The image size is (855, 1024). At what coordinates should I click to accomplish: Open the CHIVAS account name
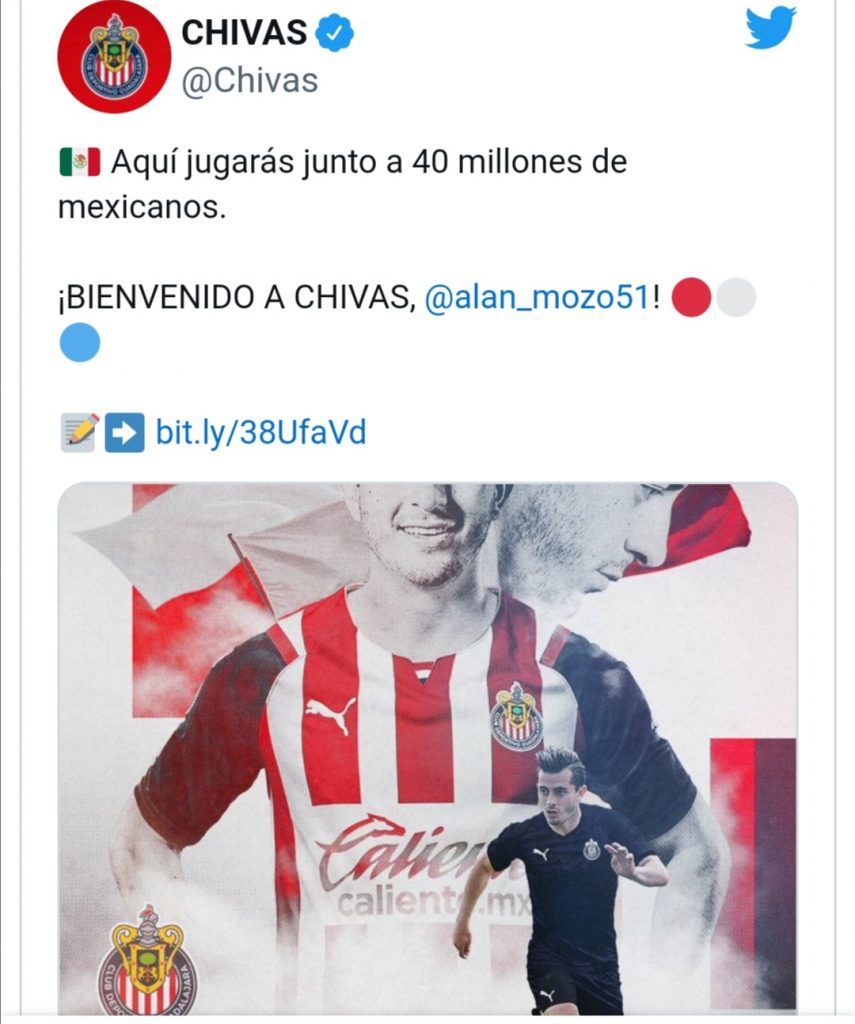244,33
